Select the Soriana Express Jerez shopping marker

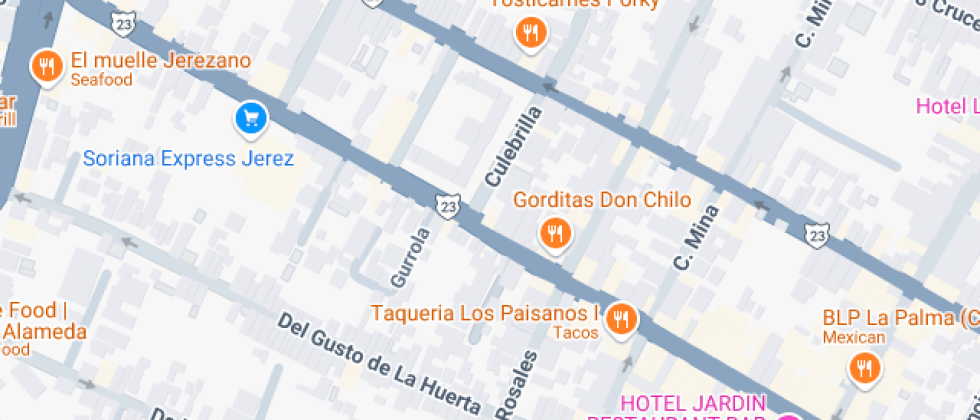[x=251, y=119]
